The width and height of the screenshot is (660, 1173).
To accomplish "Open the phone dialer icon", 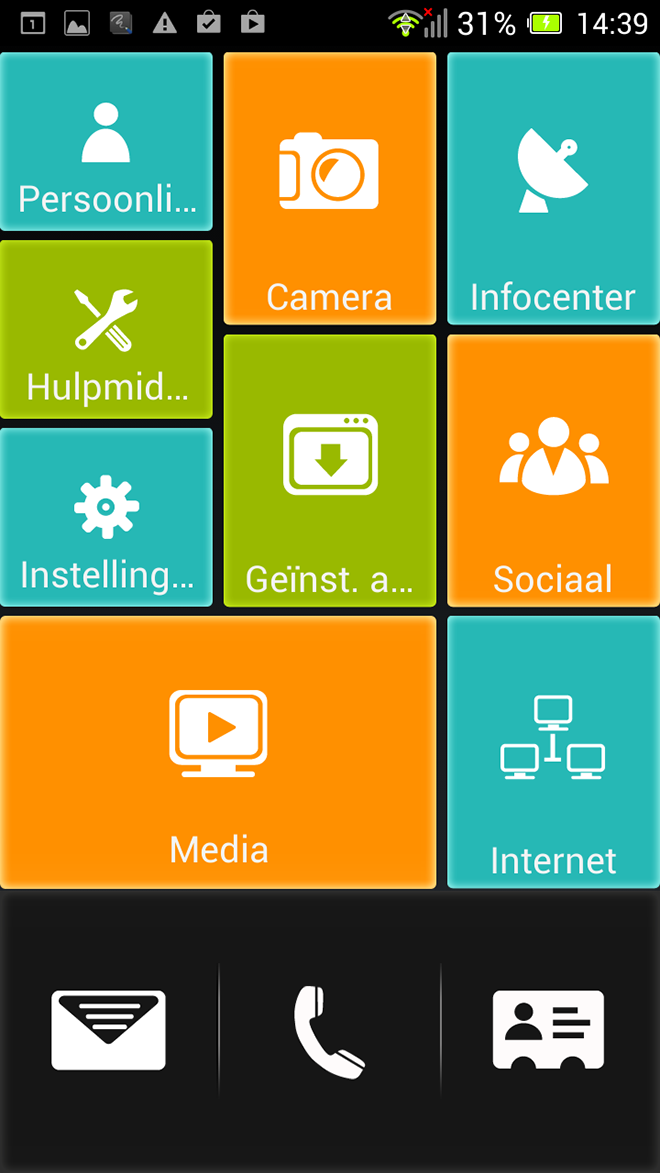I will tap(329, 1030).
